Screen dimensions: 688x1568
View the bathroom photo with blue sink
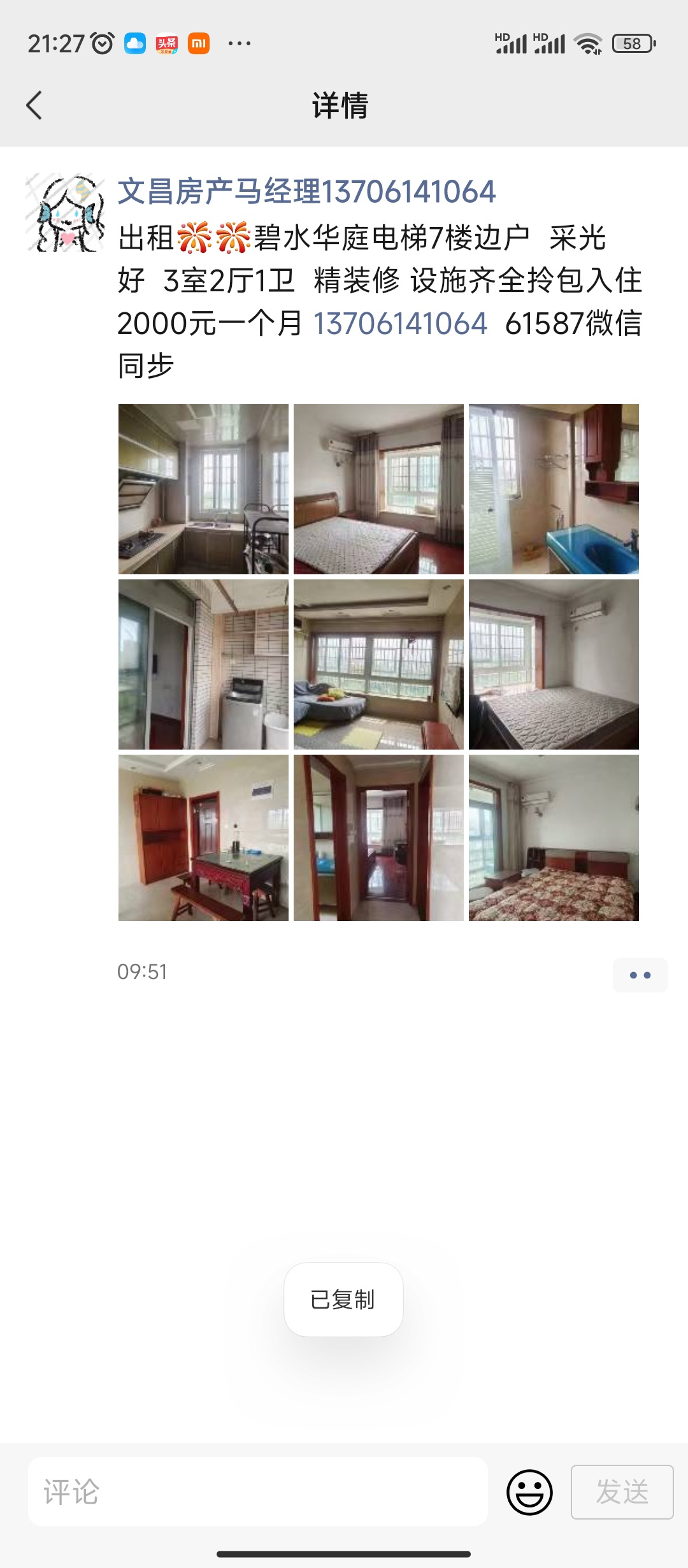coord(554,489)
